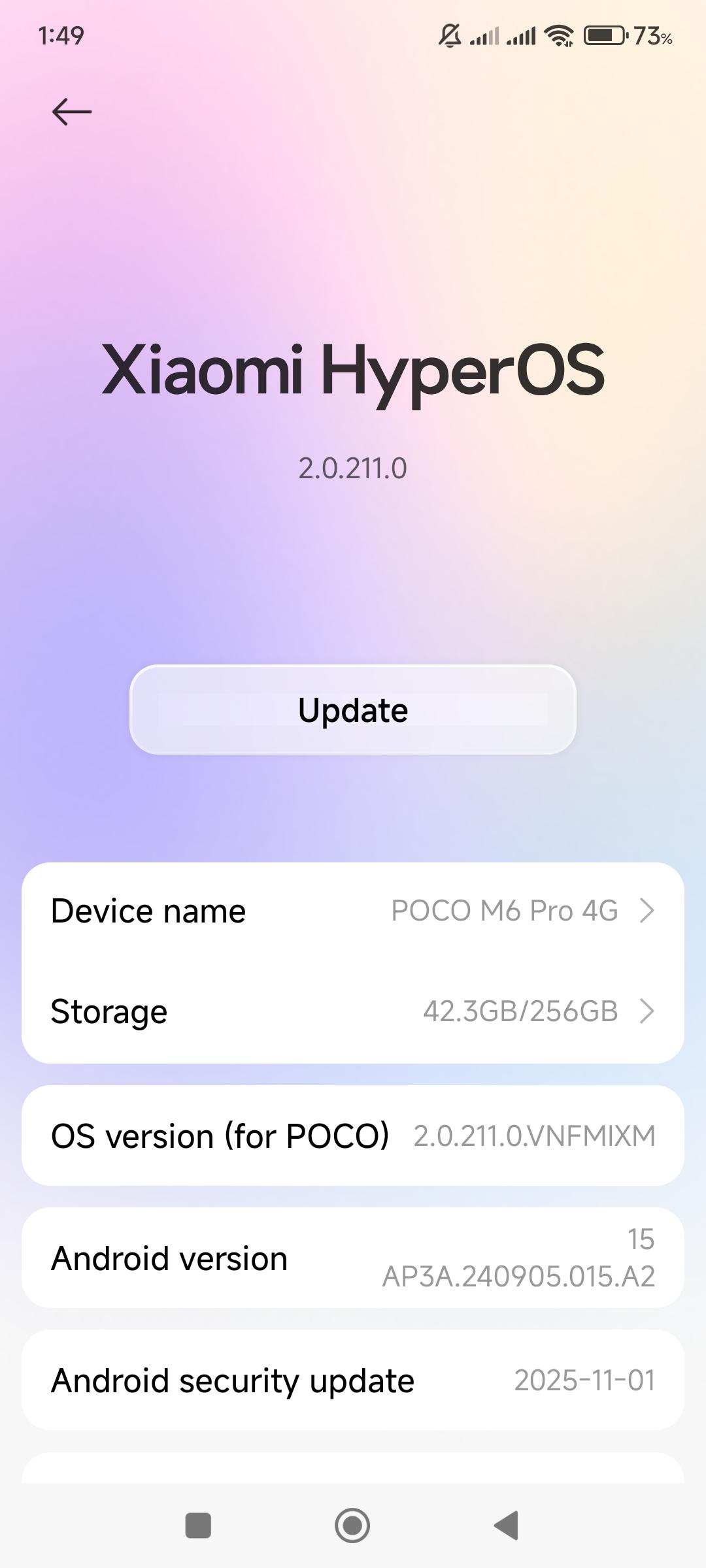Tap the Update button
706x1568 pixels.
pyautogui.click(x=353, y=710)
